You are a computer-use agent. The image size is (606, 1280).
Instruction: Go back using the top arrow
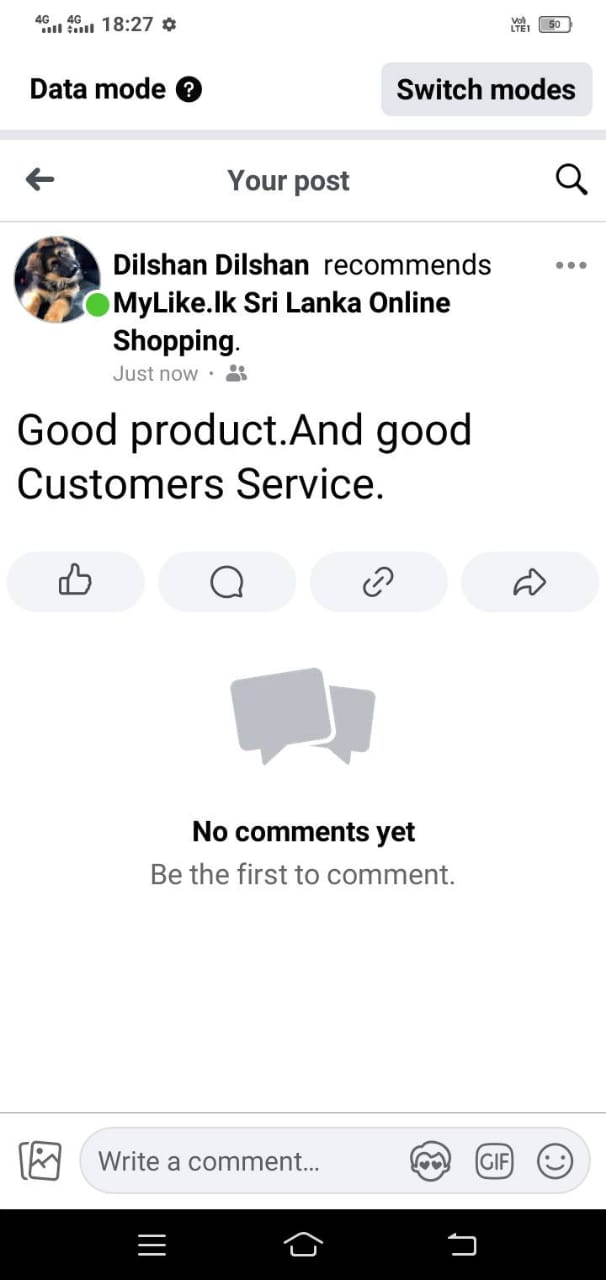(x=40, y=180)
